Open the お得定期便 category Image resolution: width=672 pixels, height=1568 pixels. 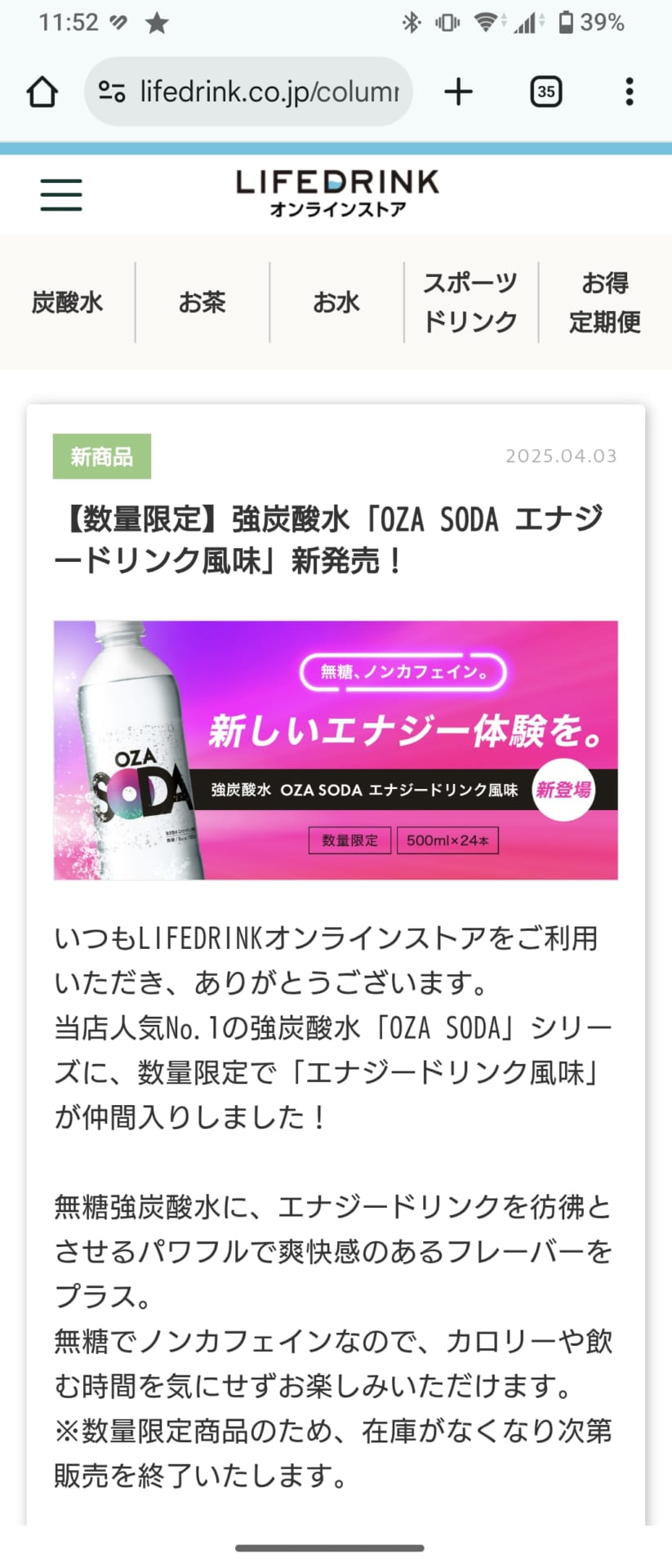point(605,302)
